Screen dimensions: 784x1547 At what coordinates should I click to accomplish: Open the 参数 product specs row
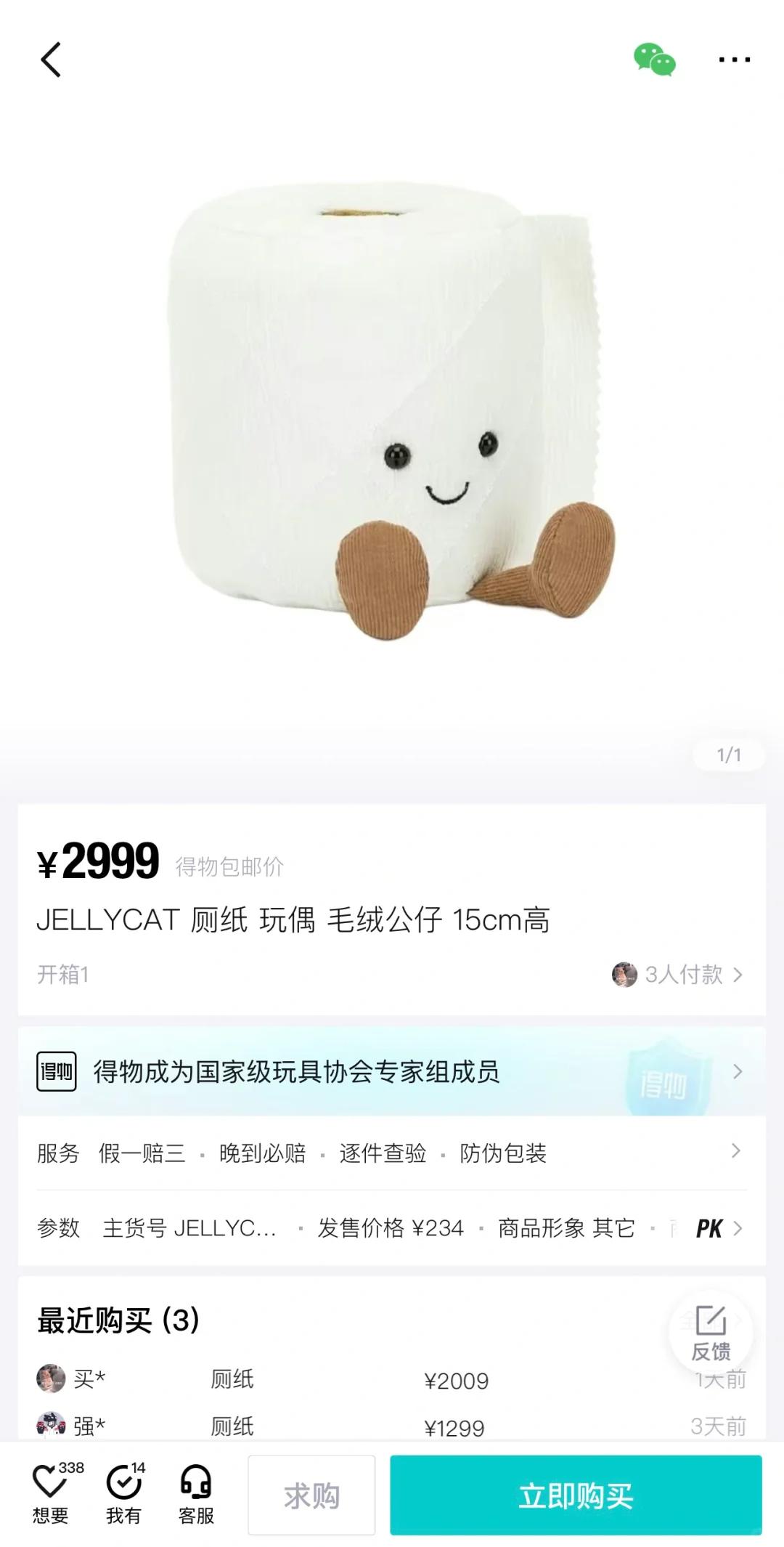tap(392, 1228)
